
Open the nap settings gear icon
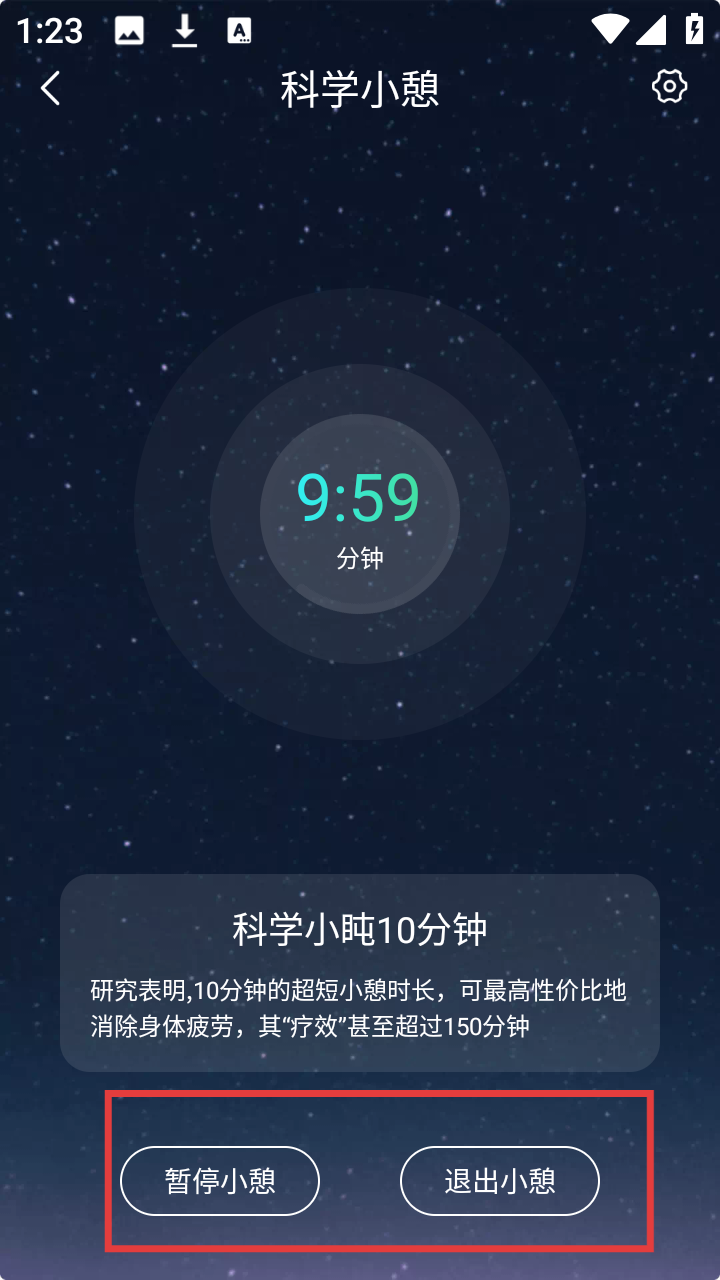669,87
